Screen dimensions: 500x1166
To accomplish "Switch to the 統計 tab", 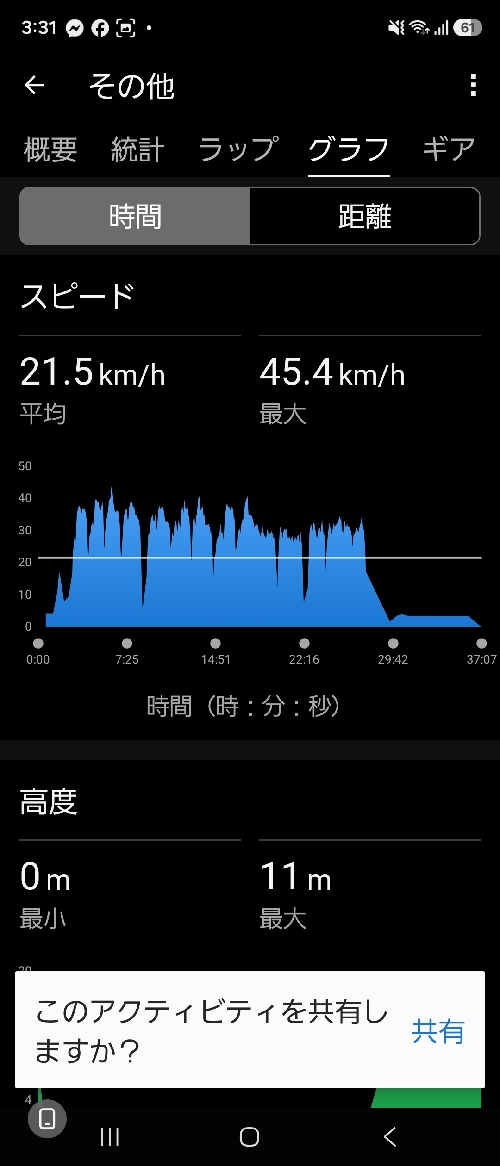I will [x=138, y=149].
